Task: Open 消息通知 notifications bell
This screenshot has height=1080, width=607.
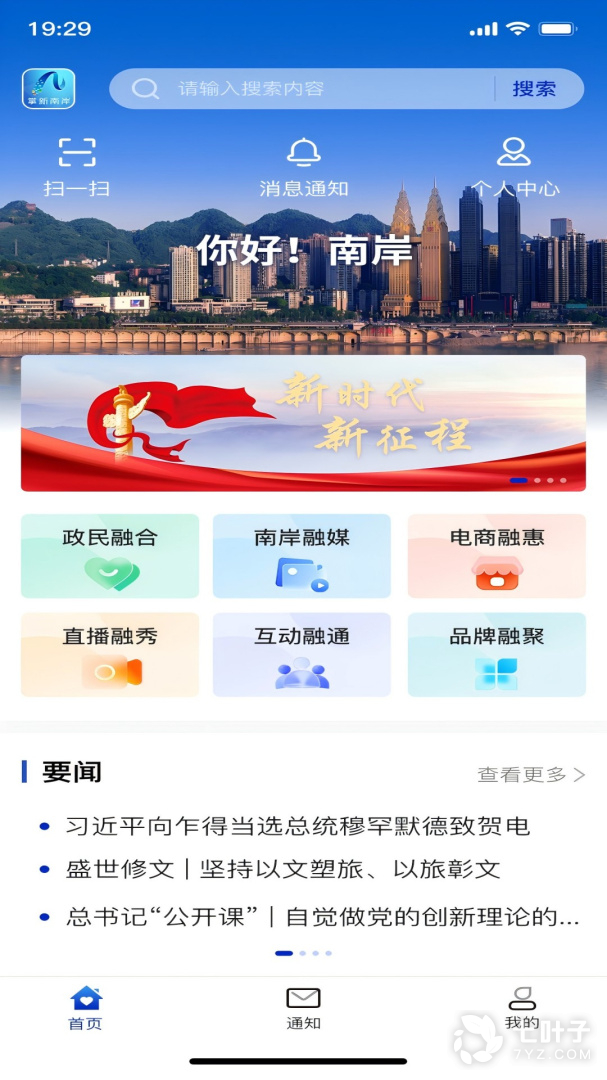Action: tap(303, 167)
